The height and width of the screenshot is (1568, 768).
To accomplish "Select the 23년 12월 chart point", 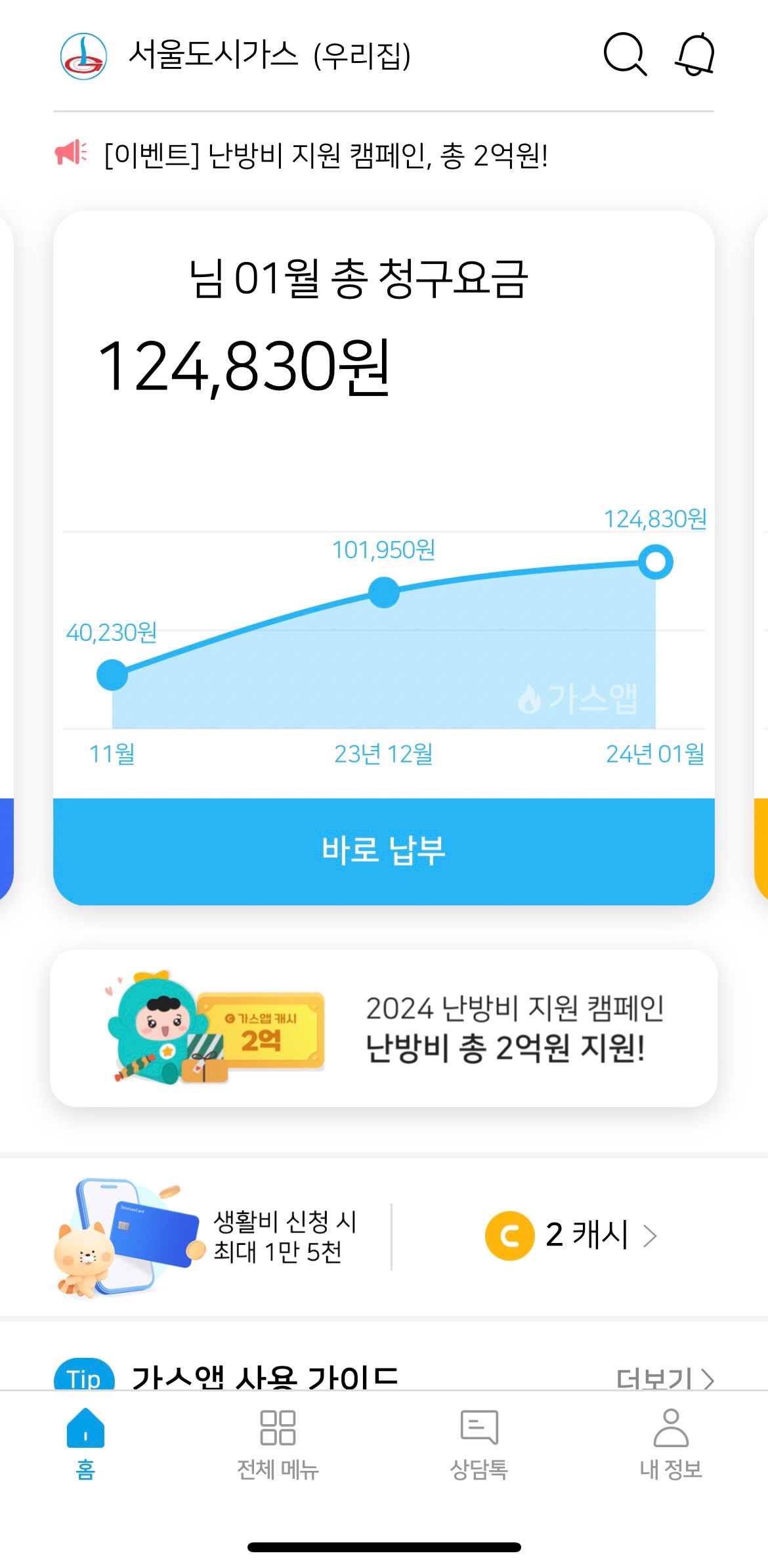I will pos(385,592).
